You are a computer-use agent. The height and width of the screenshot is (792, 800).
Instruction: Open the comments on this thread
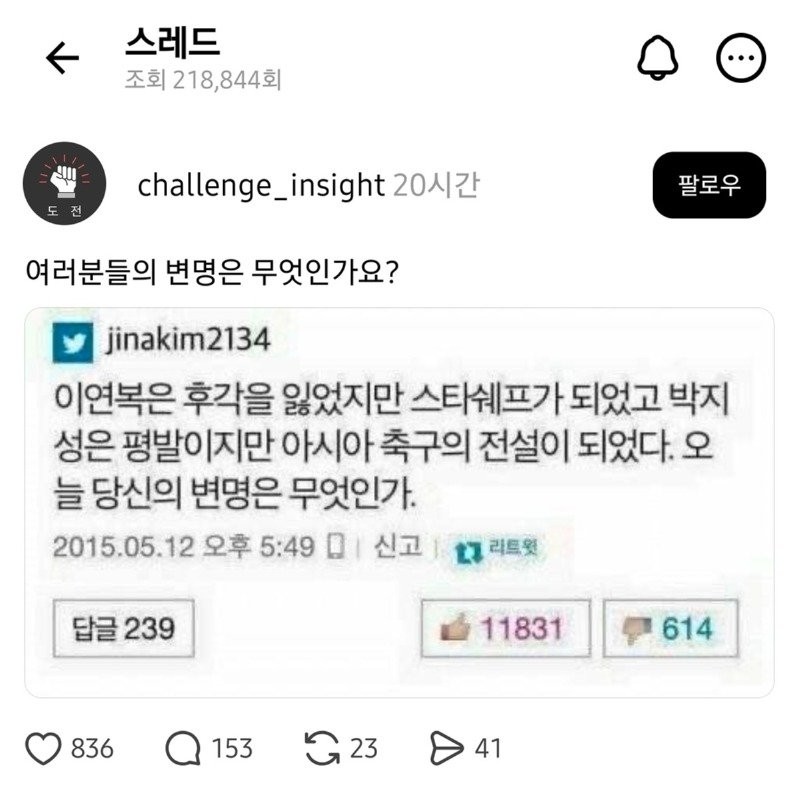184,748
